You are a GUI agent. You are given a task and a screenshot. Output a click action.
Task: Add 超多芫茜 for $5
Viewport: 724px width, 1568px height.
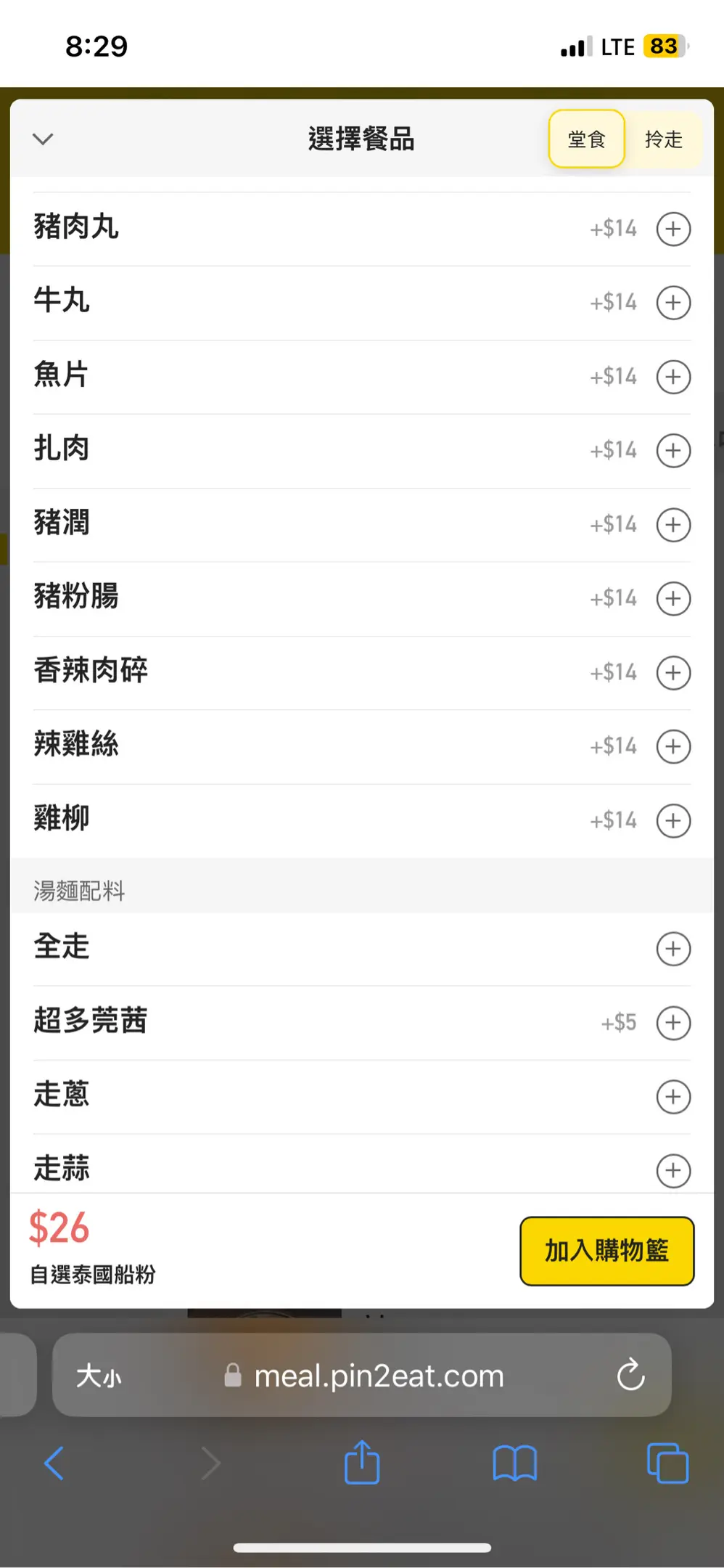[673, 1023]
